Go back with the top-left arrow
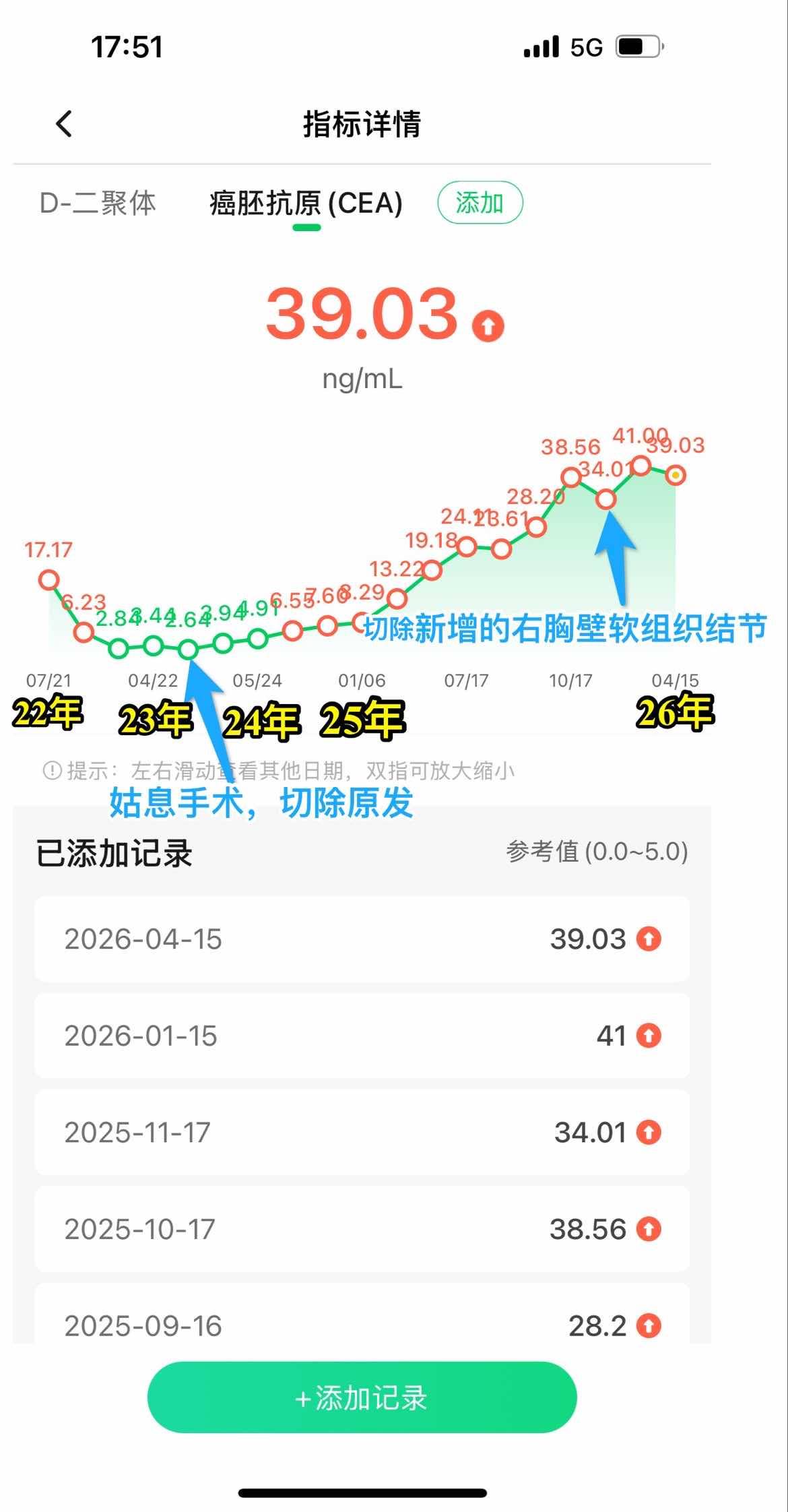788x1512 pixels. point(64,124)
